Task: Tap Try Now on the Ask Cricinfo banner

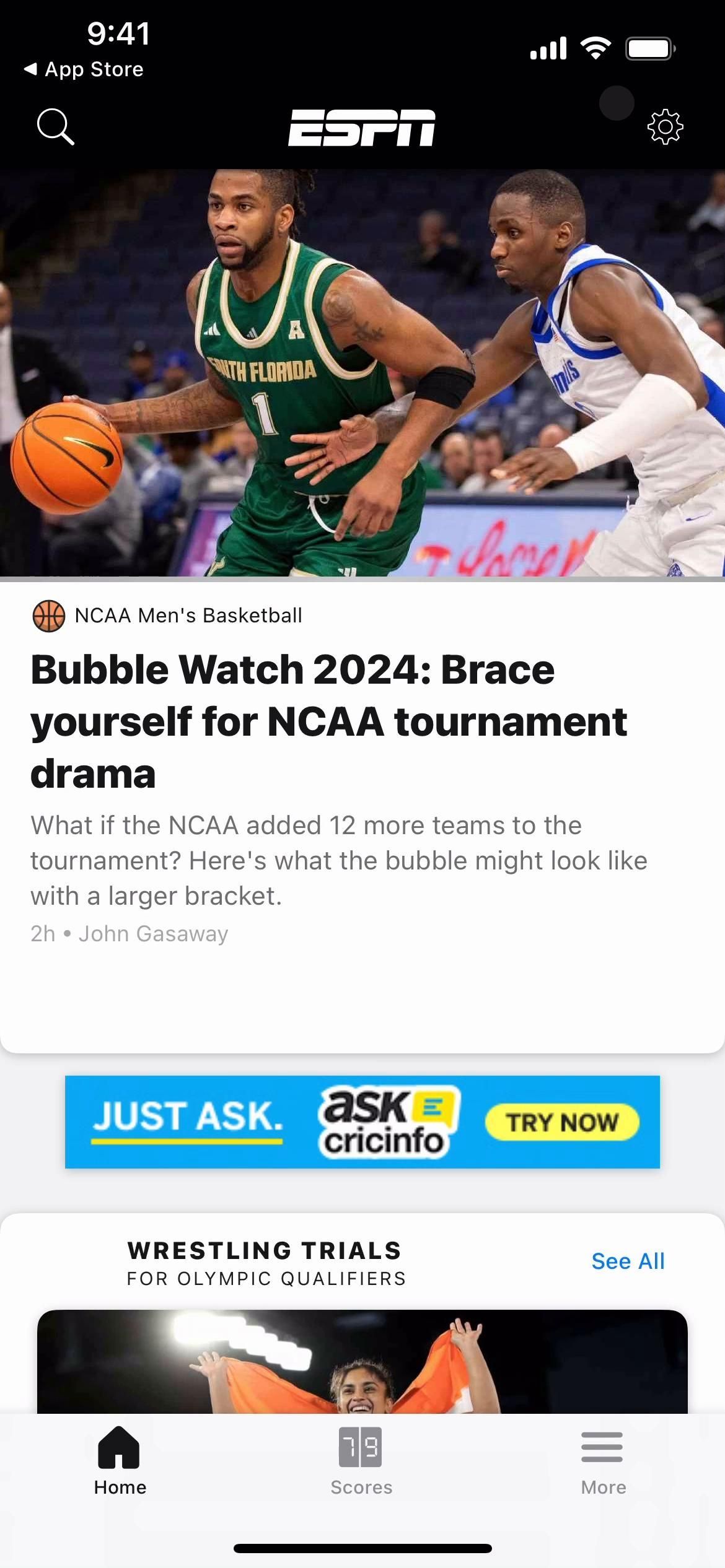Action: (561, 1122)
